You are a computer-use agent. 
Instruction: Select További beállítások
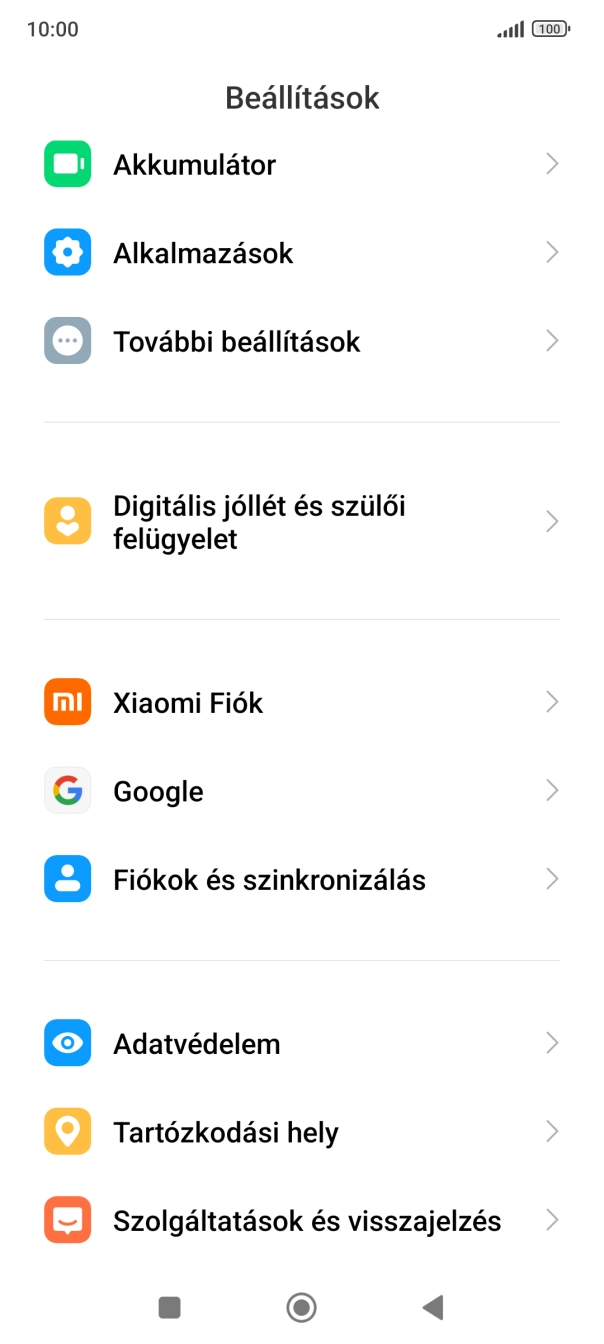pos(300,342)
